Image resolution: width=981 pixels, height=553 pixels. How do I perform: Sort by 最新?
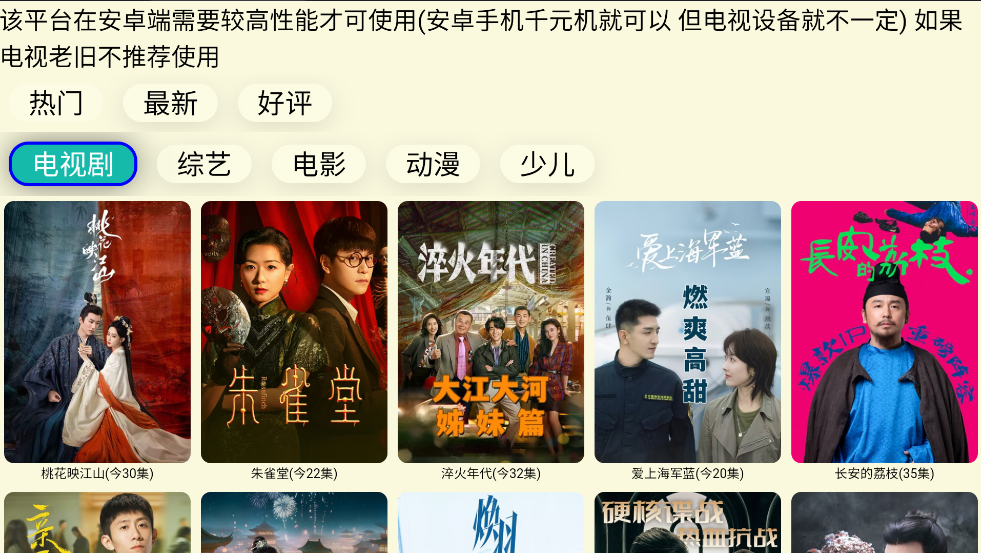(x=170, y=103)
